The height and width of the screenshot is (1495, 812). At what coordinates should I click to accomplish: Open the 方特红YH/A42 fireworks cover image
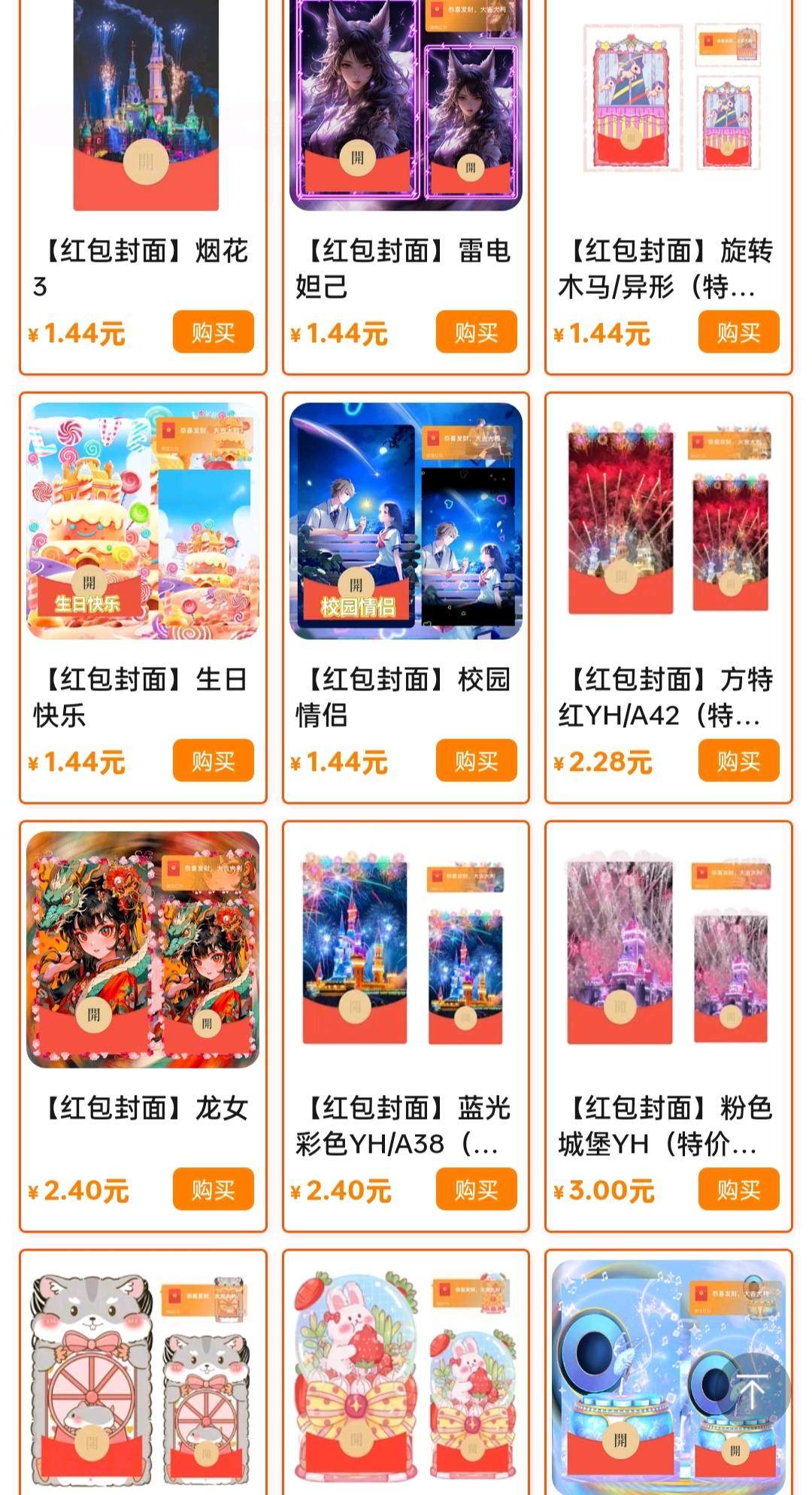pyautogui.click(x=668, y=520)
